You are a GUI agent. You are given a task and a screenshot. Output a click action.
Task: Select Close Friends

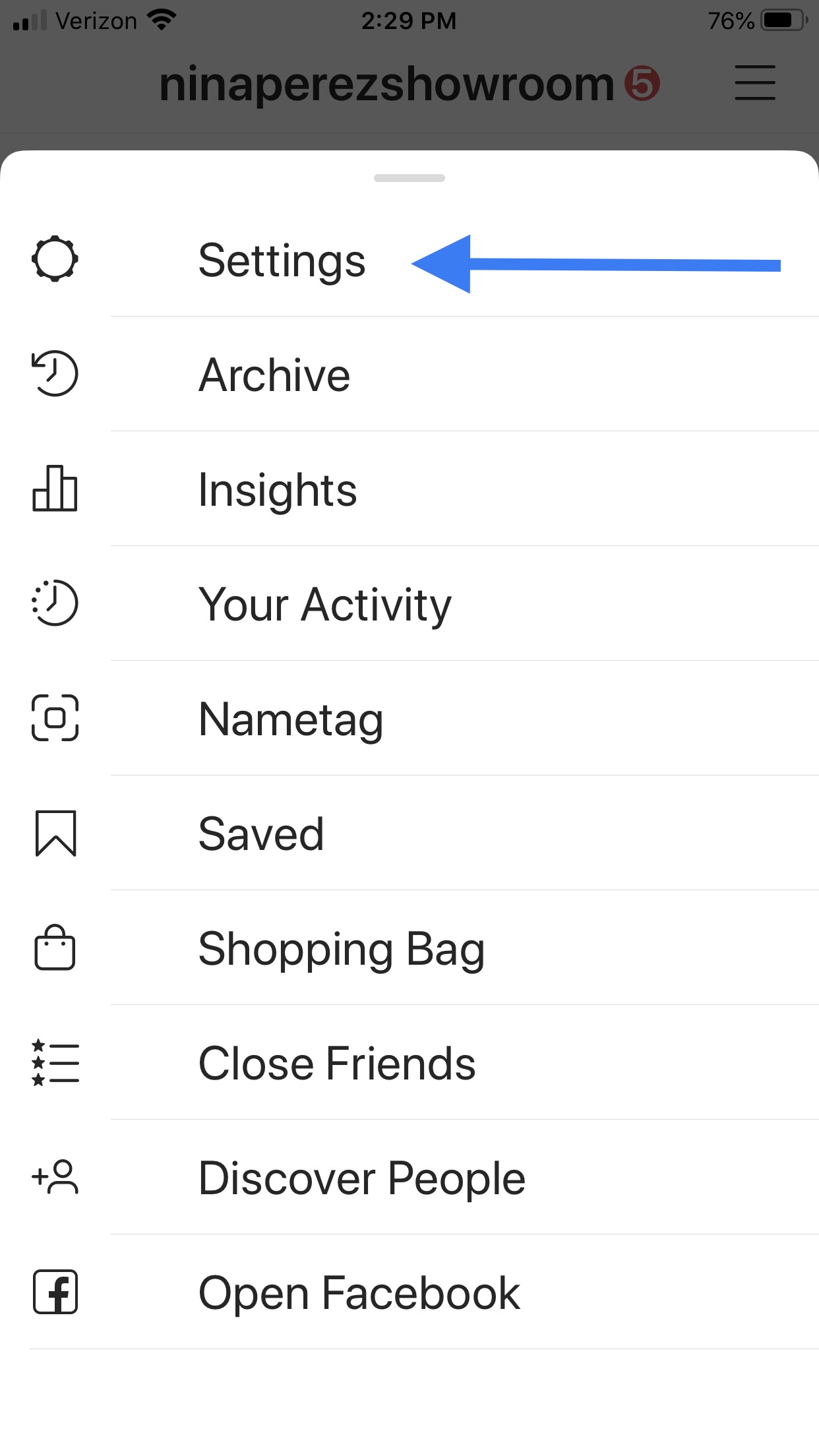click(x=409, y=1062)
